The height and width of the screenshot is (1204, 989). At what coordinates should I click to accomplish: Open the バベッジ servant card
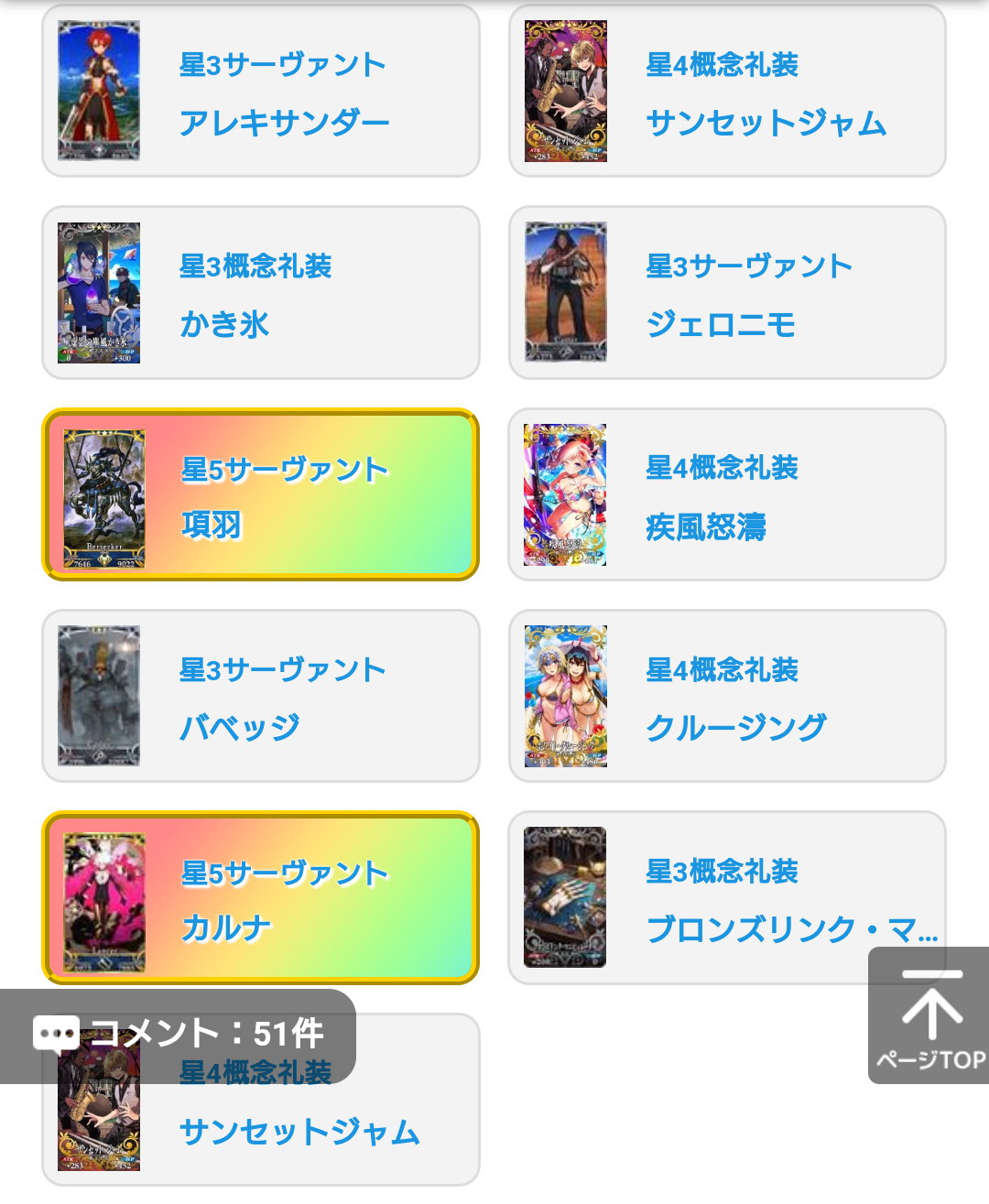tap(261, 696)
